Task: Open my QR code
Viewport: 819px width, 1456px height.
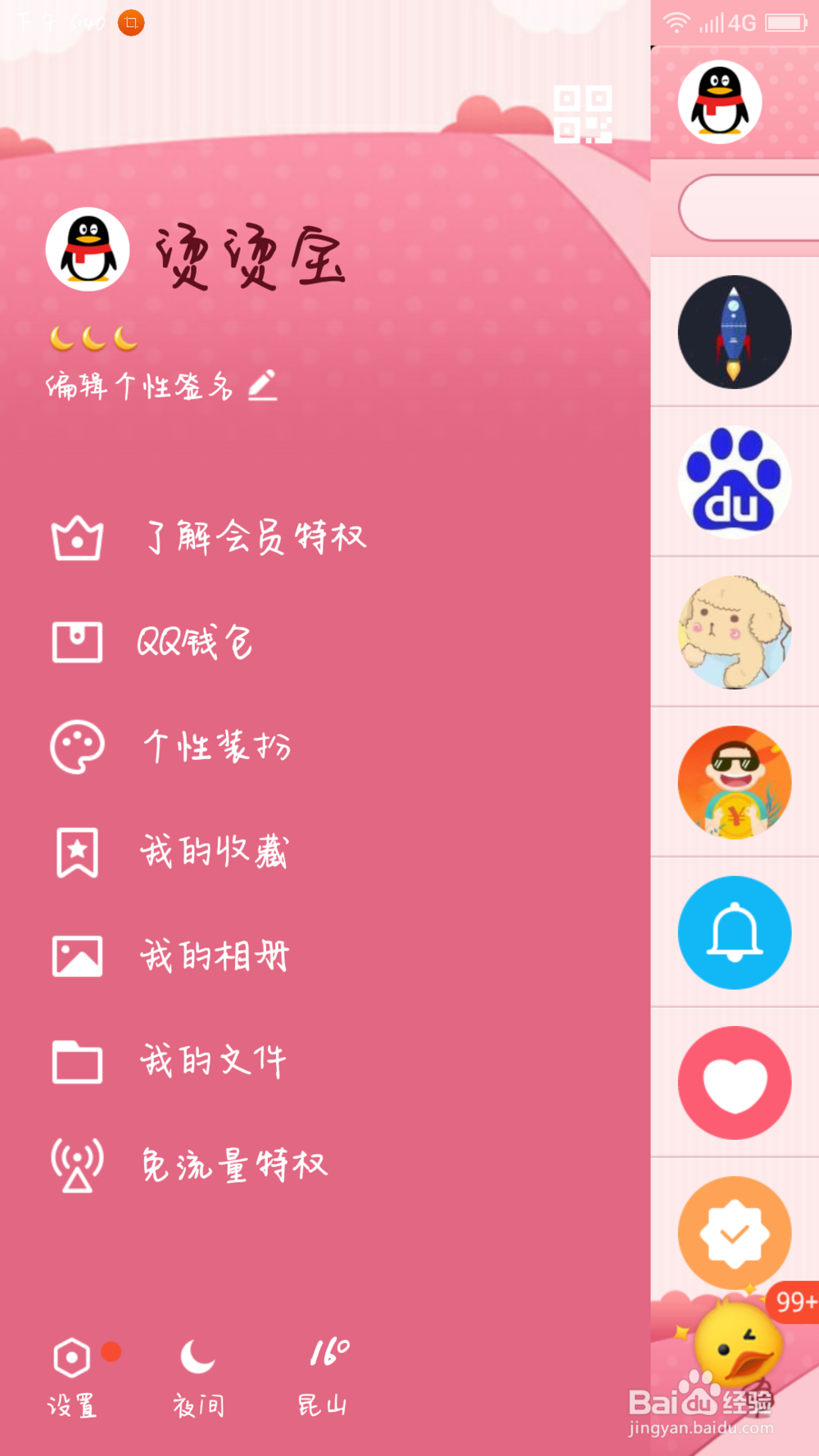Action: pyautogui.click(x=582, y=115)
